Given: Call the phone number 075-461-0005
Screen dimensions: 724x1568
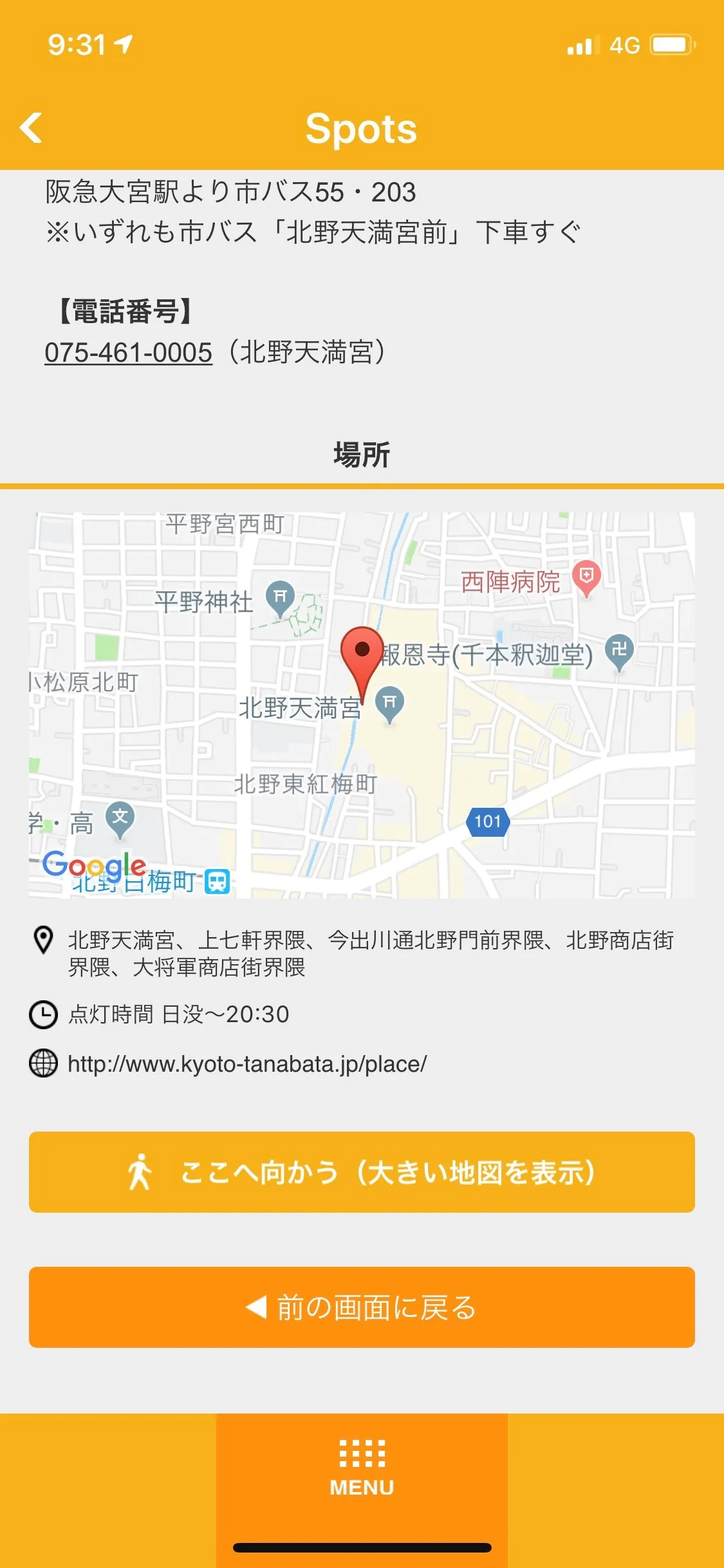Looking at the screenshot, I should click(128, 352).
